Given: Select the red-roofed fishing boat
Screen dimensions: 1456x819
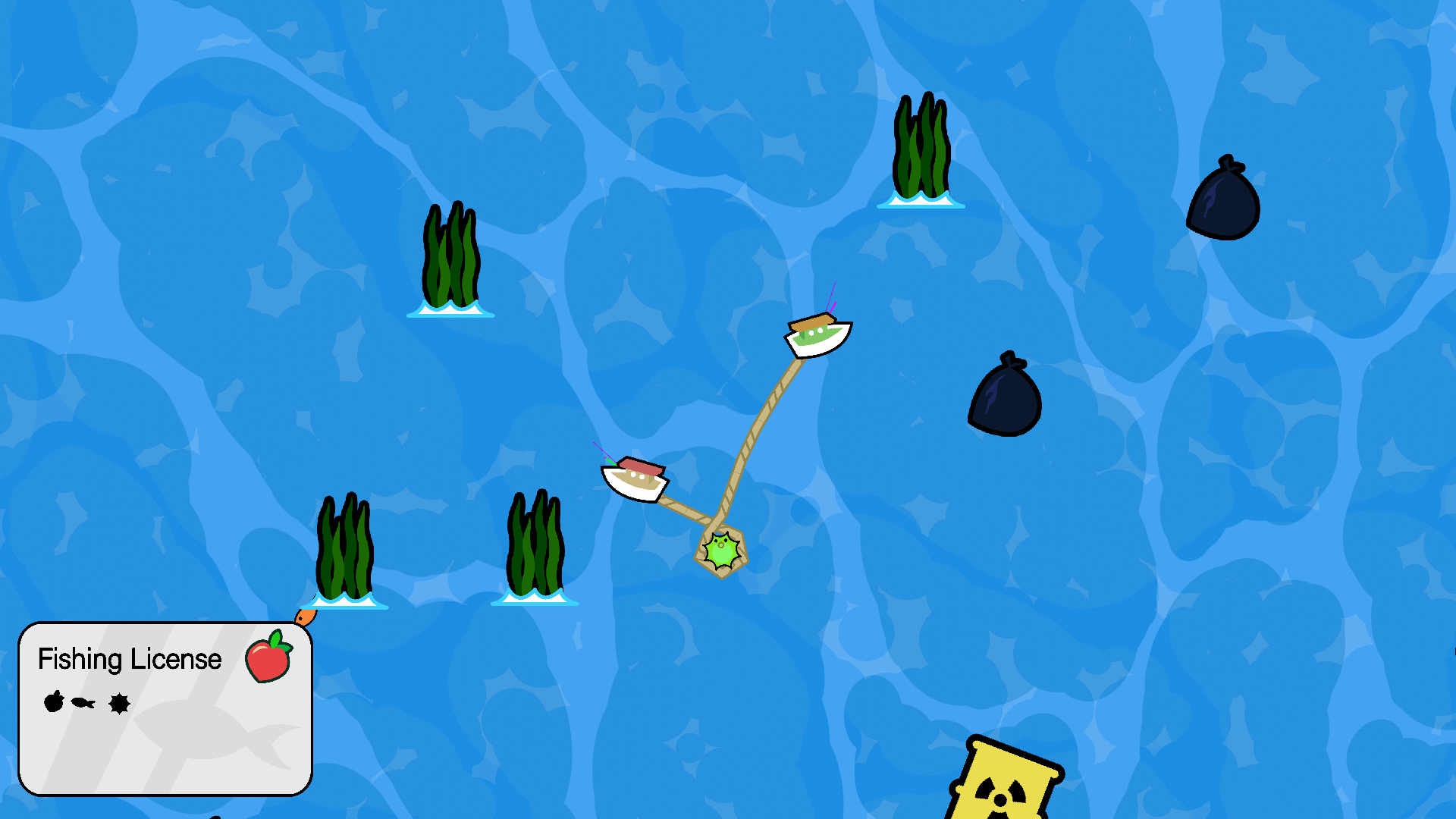Looking at the screenshot, I should (x=635, y=479).
